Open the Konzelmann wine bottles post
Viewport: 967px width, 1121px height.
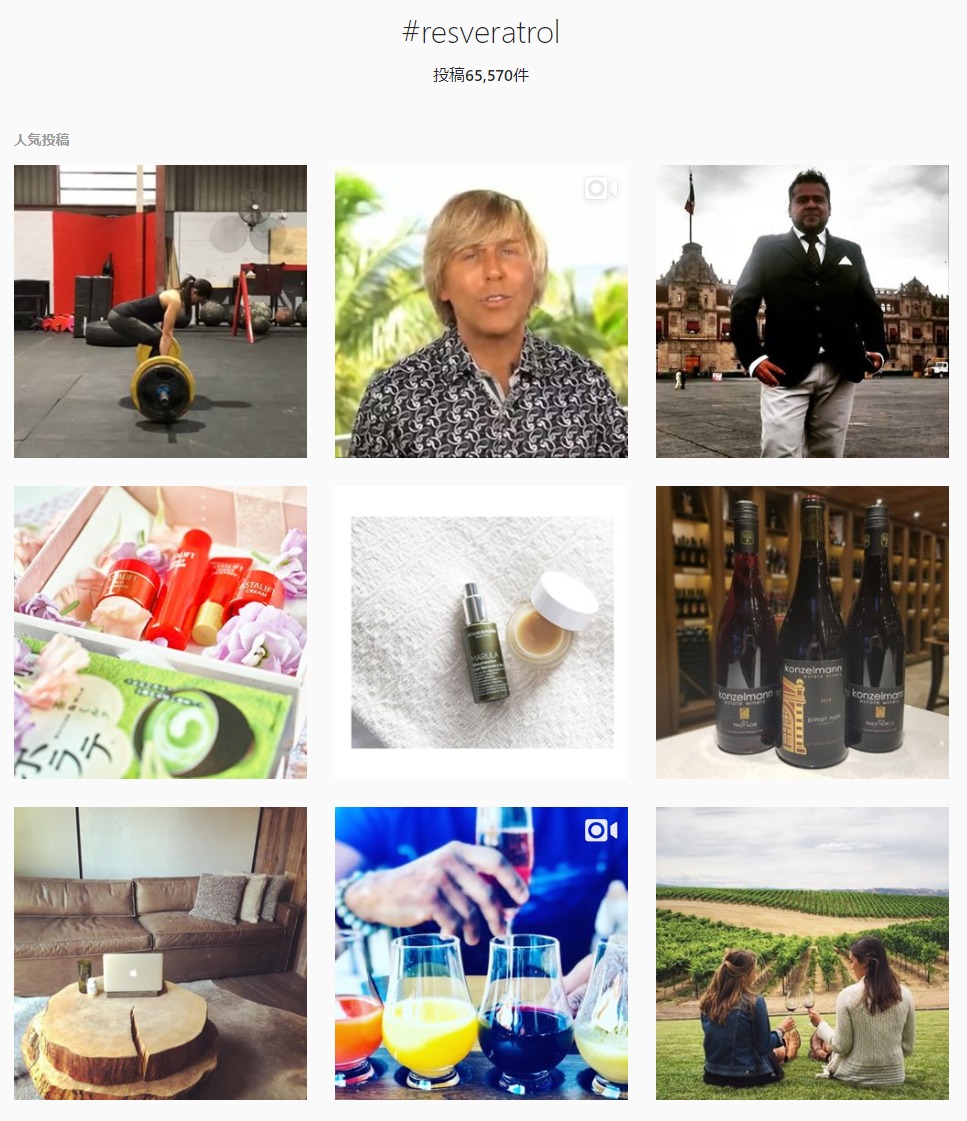[x=802, y=632]
